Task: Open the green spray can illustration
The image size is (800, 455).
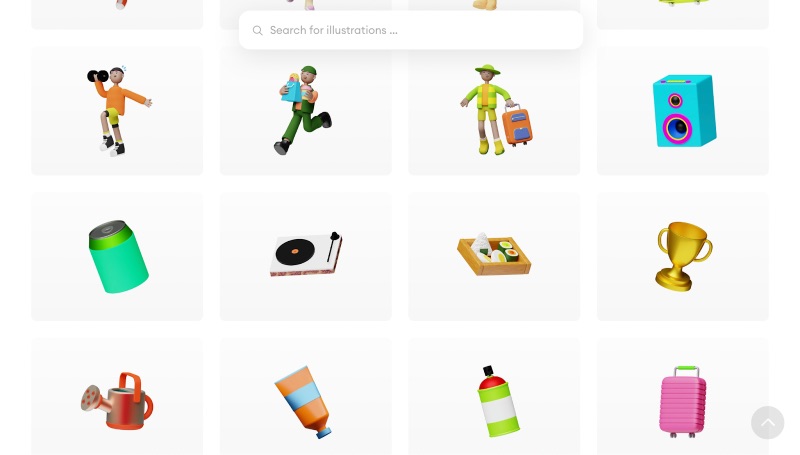Action: (494, 400)
